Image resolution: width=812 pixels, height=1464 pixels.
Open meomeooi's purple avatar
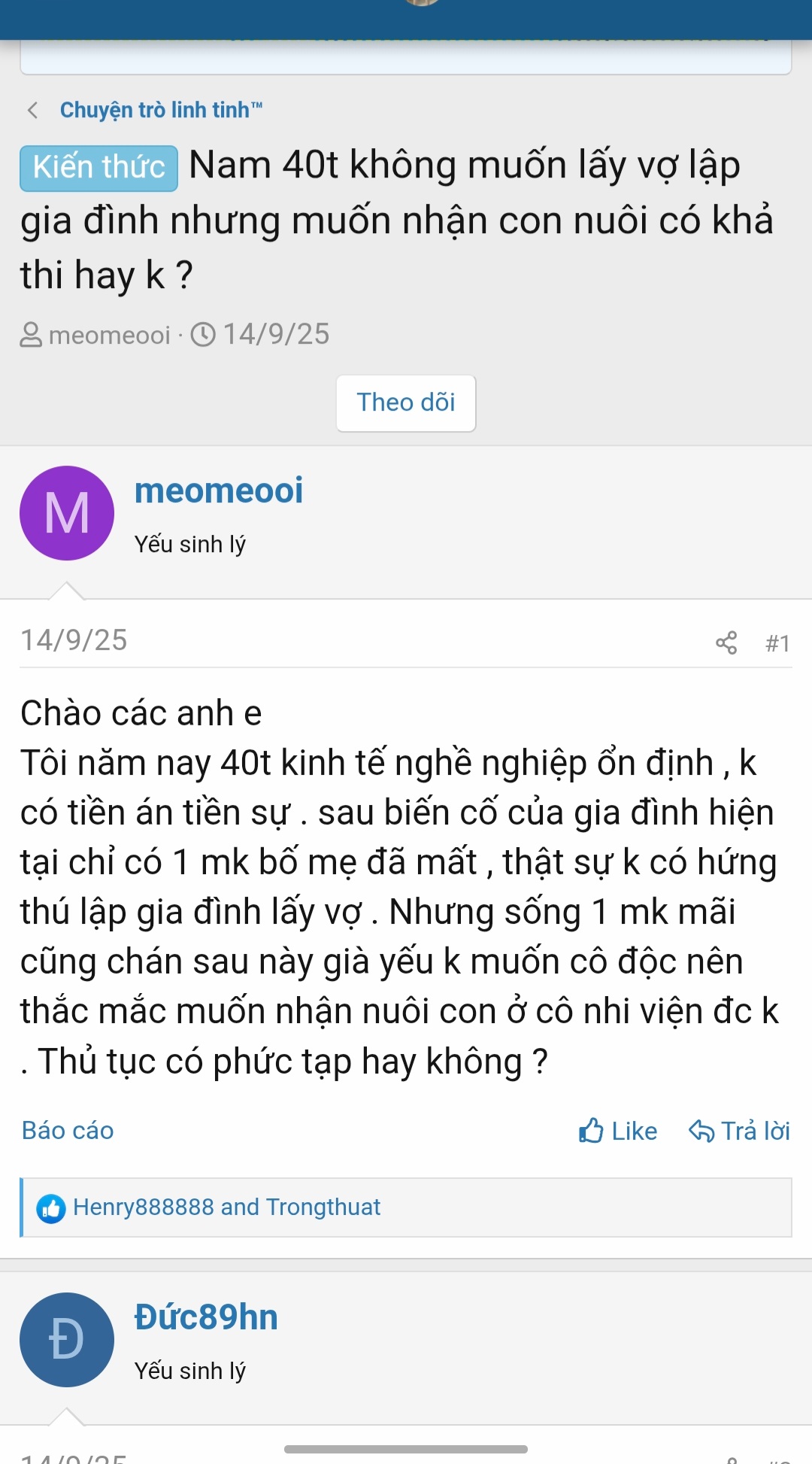[x=67, y=513]
